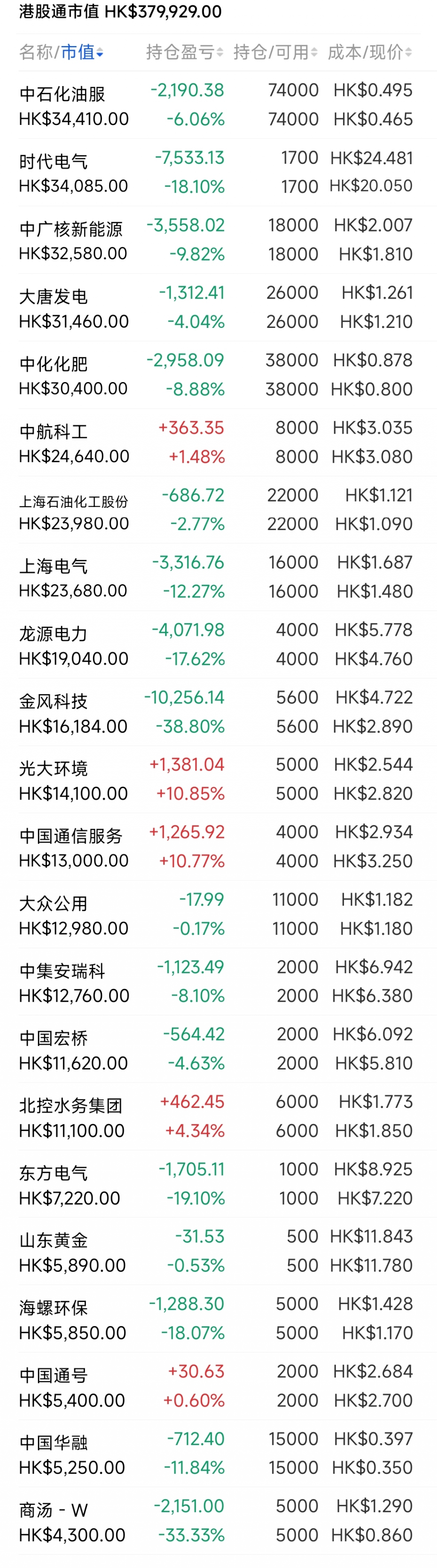Open the 龙源电力 holding row
This screenshot has width=437, height=1568.
218,645
